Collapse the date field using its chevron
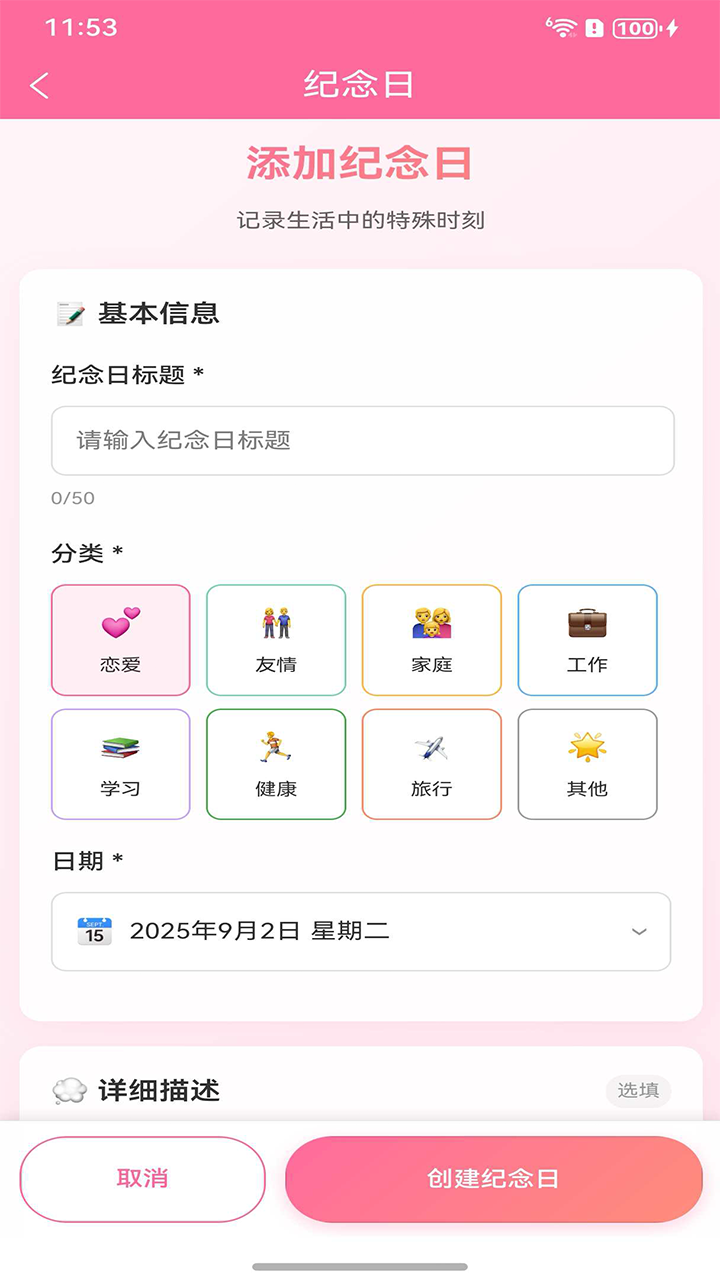This screenshot has width=720, height=1280. pyautogui.click(x=641, y=931)
